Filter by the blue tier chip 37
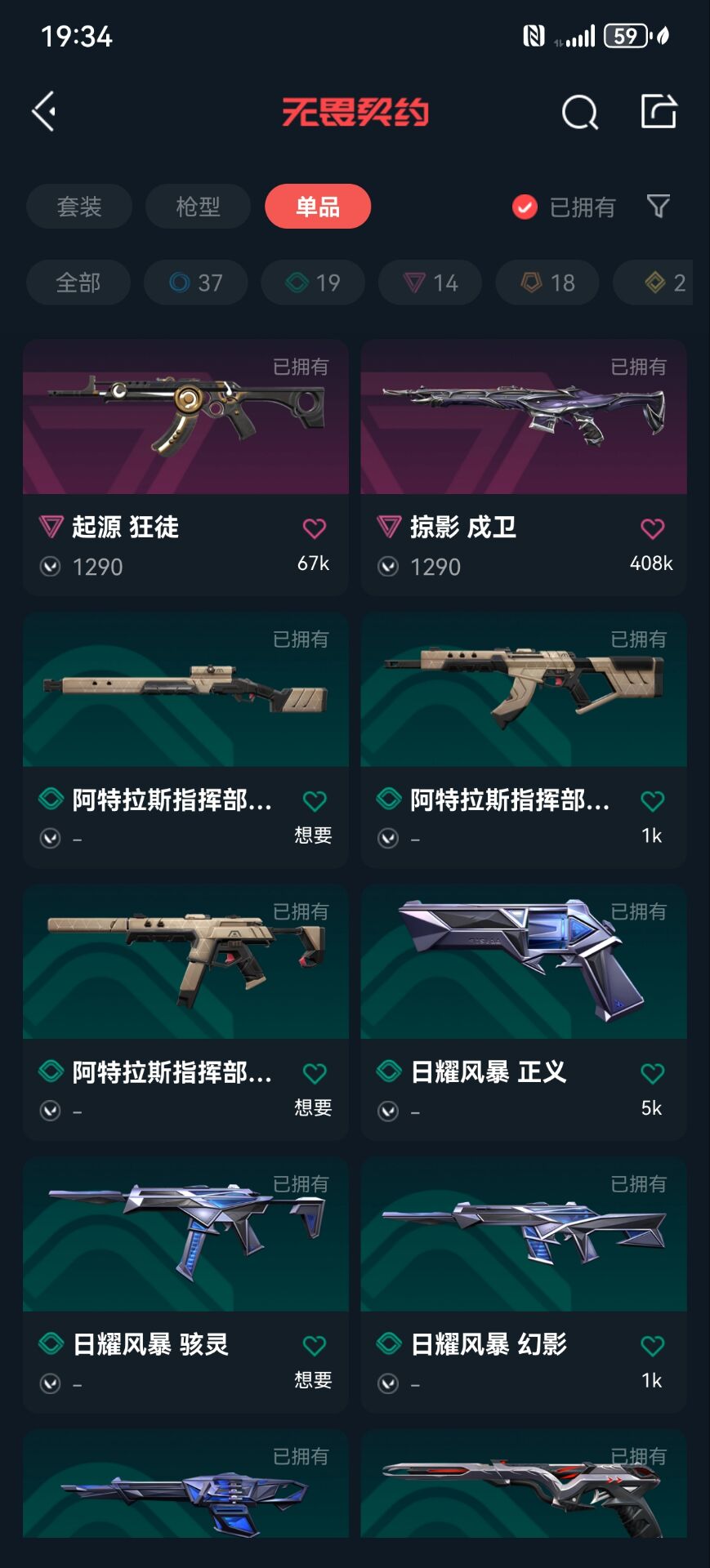Image resolution: width=710 pixels, height=1568 pixels. point(196,283)
